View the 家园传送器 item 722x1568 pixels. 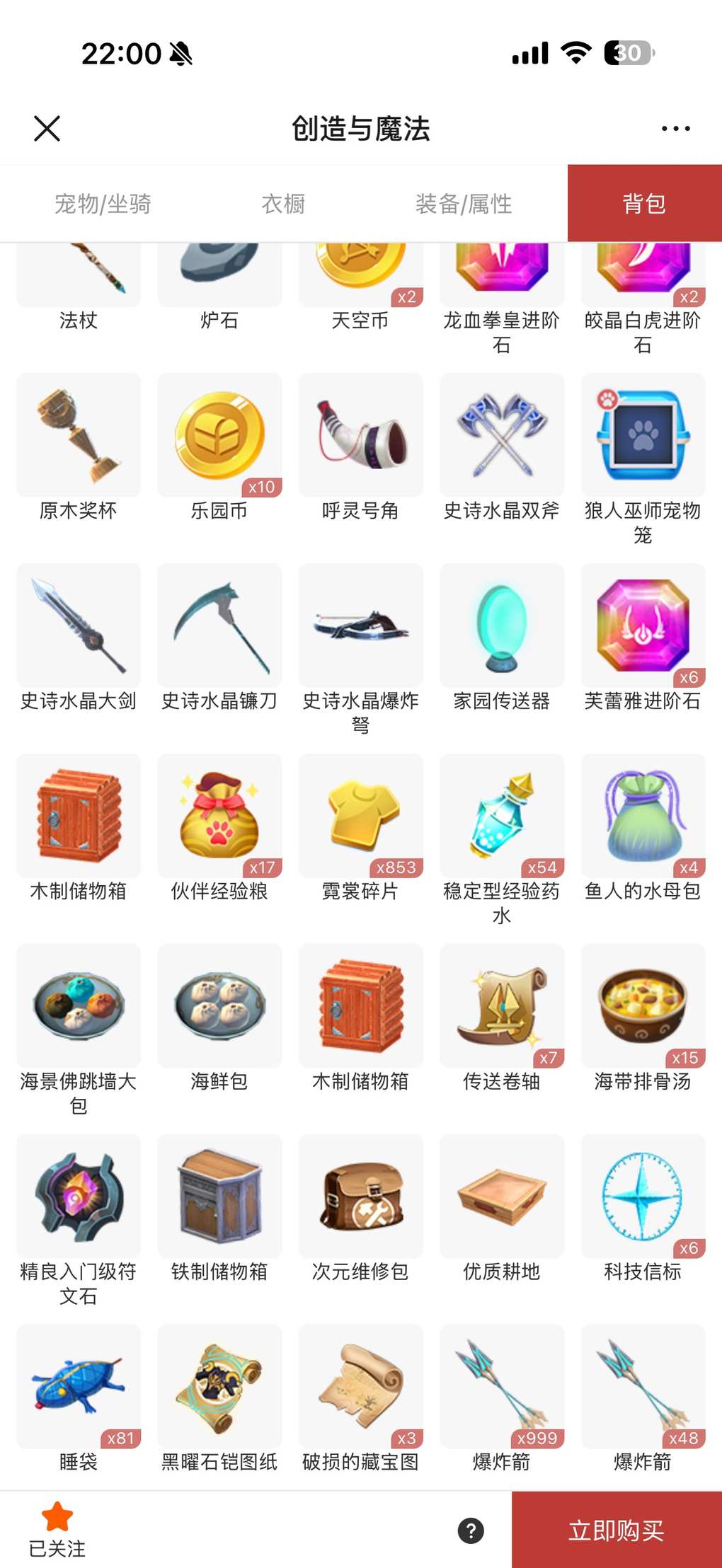502,626
